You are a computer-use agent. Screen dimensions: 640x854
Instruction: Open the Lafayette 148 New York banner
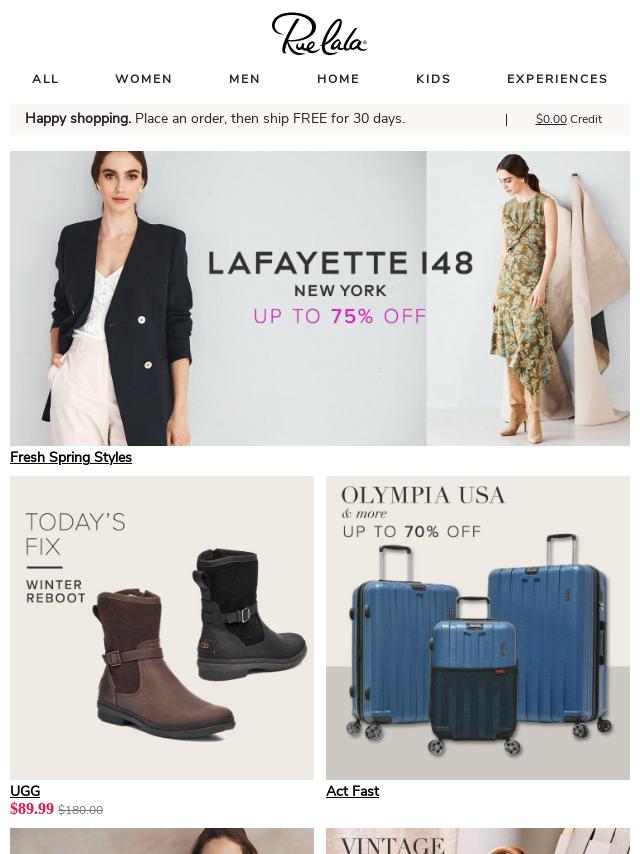[x=320, y=298]
